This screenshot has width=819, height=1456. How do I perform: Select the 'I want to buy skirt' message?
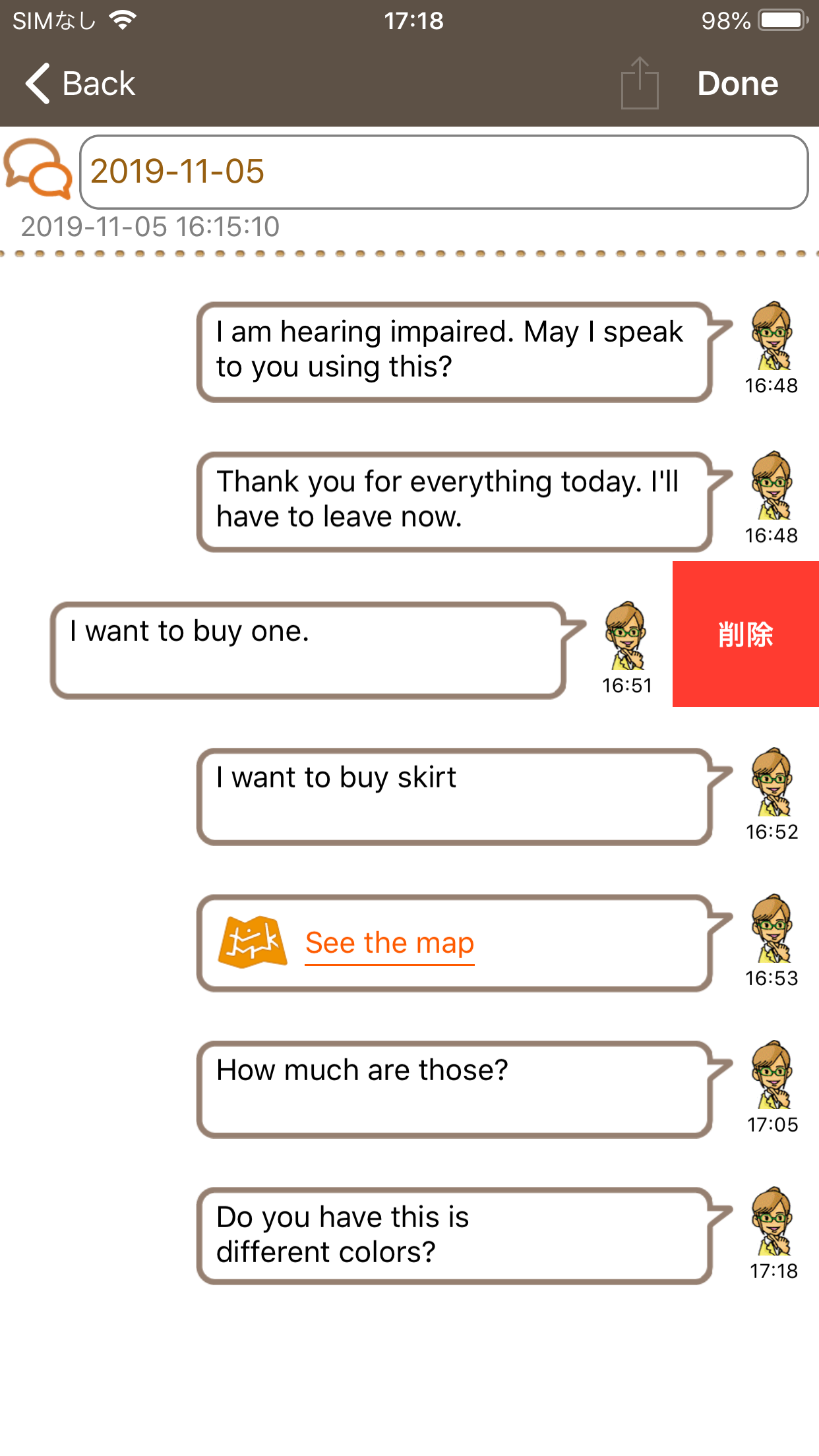454,797
